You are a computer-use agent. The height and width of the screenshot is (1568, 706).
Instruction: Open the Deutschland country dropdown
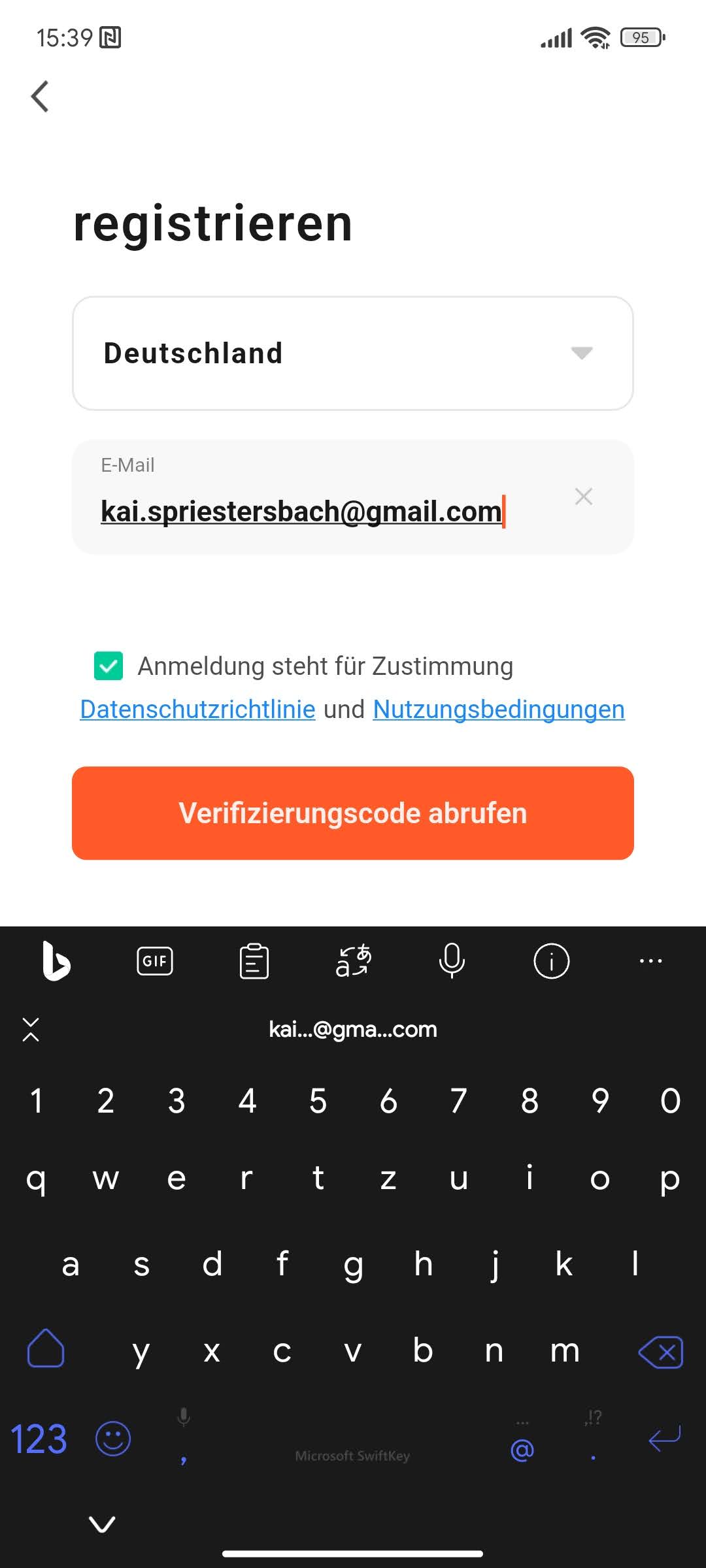coord(353,353)
